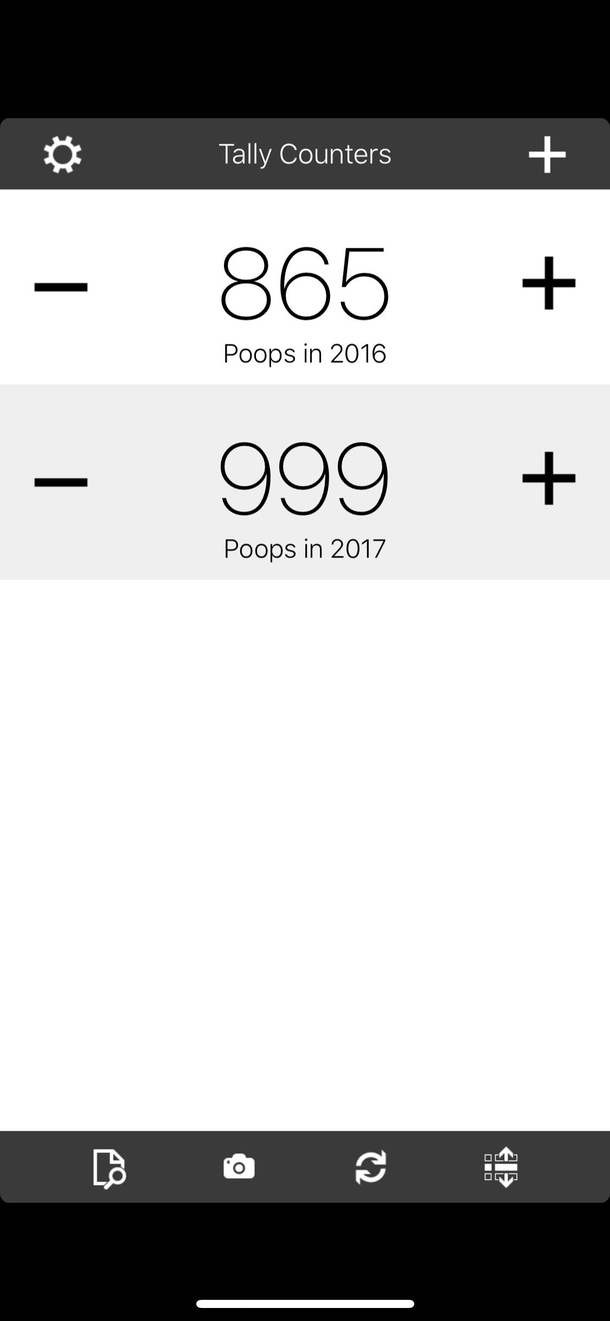Decrease the Poops in 2016 count
Screen dimensions: 610x1321
61,287
